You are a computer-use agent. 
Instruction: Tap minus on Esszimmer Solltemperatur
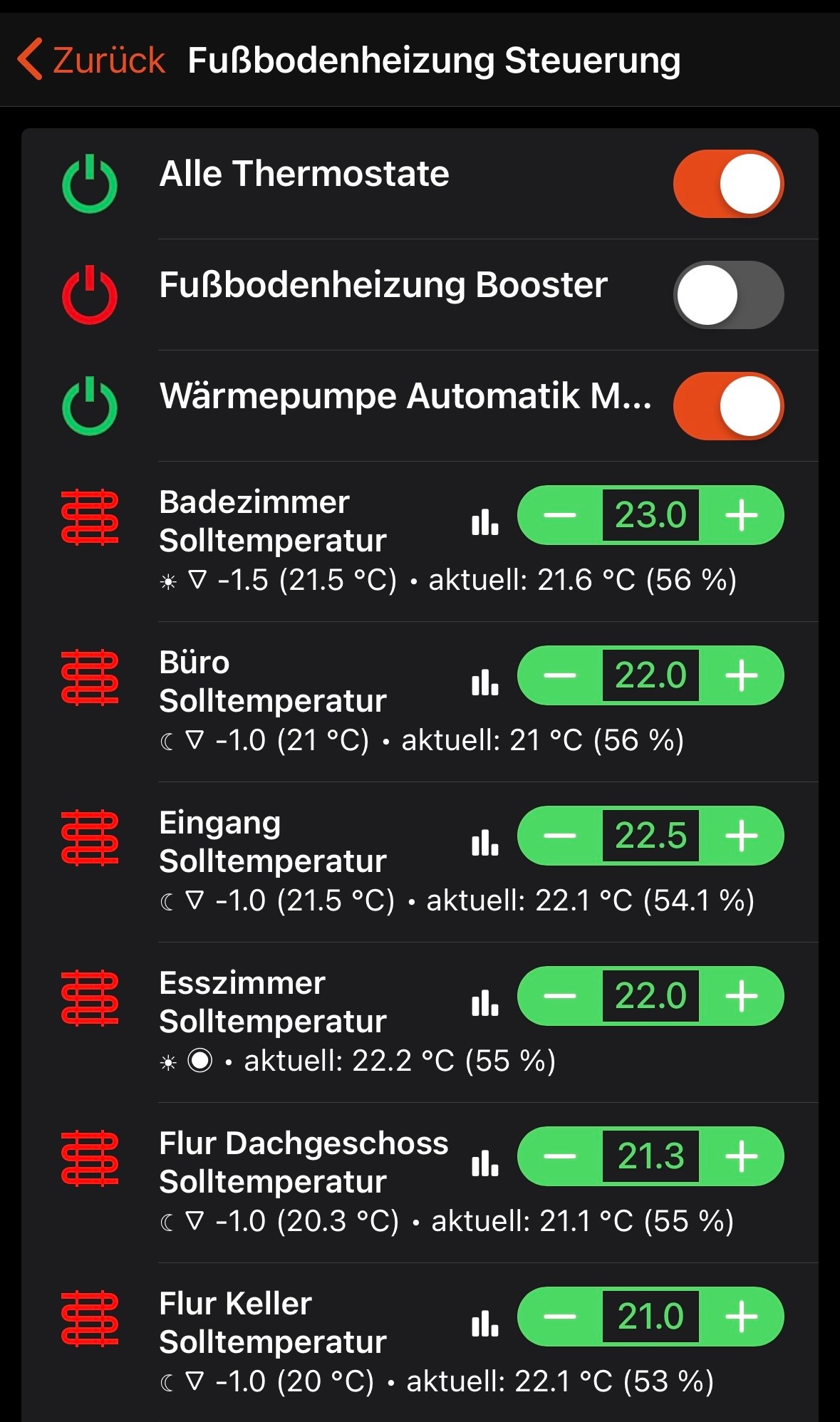pos(560,996)
